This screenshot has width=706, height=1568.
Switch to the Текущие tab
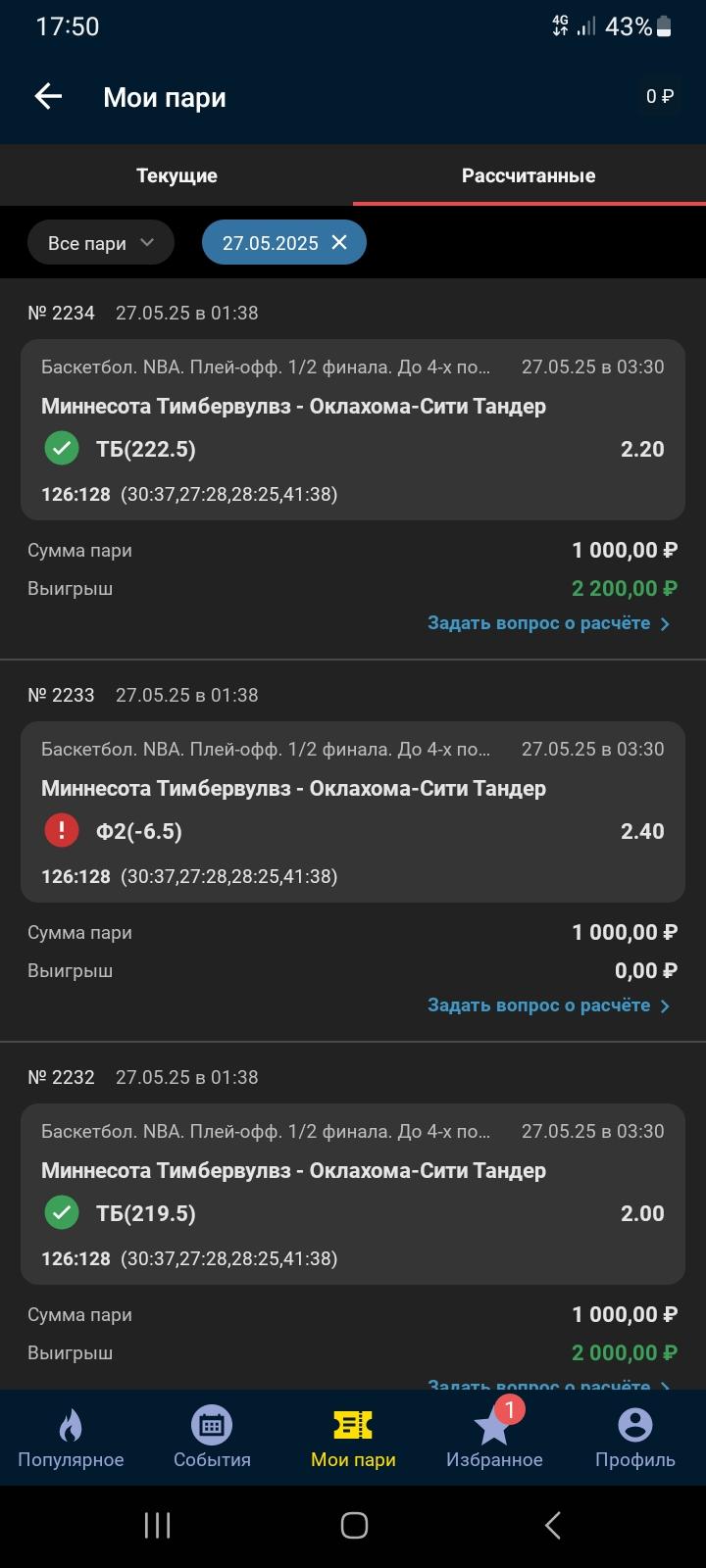point(176,175)
